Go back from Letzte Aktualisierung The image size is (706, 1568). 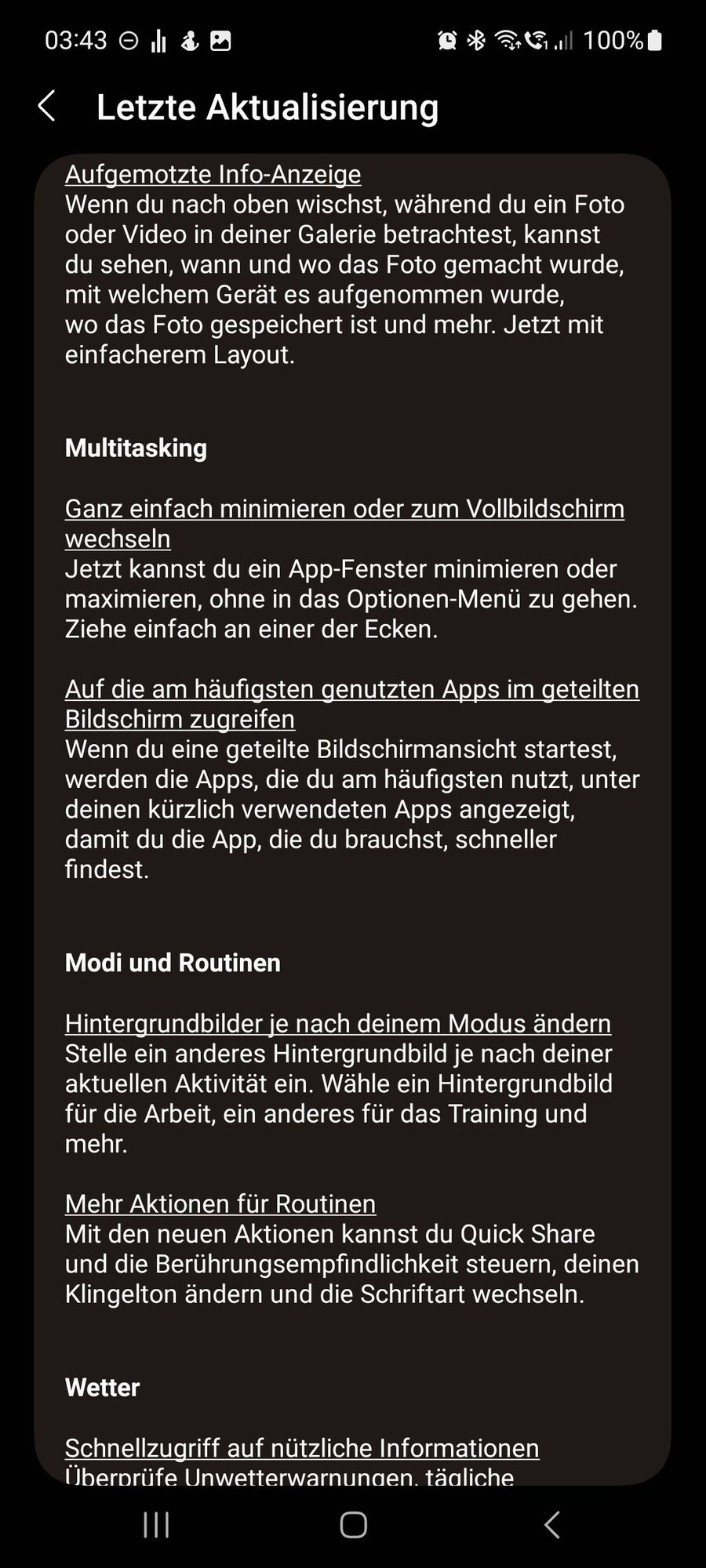tap(47, 106)
